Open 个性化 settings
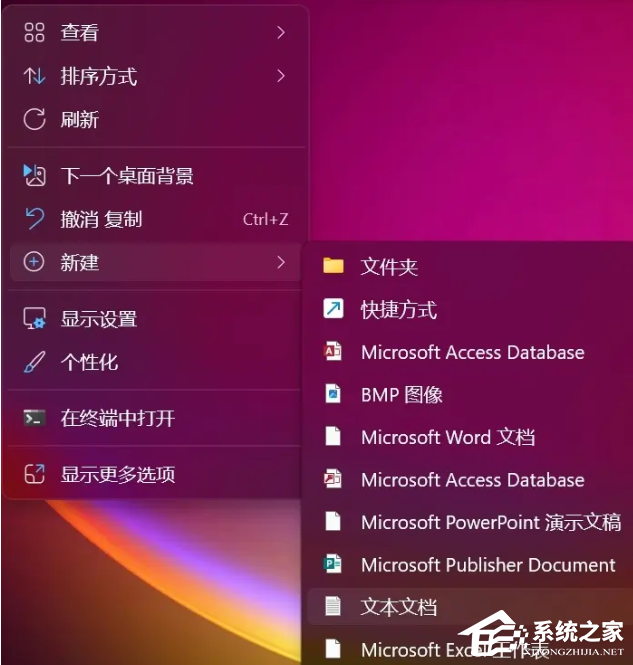 [x=90, y=362]
